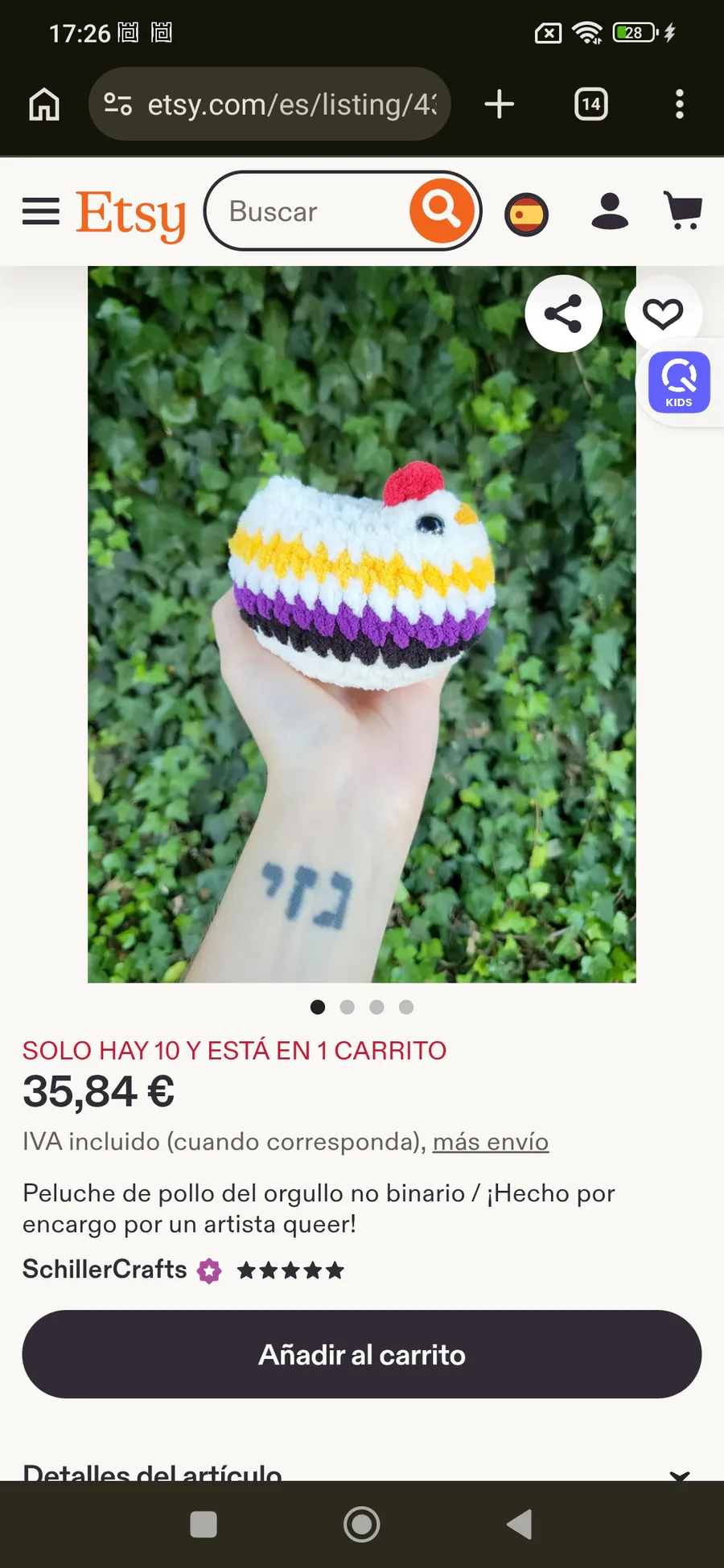Tap 'Añadir al carrito' button
The image size is (724, 1568).
(x=362, y=1355)
